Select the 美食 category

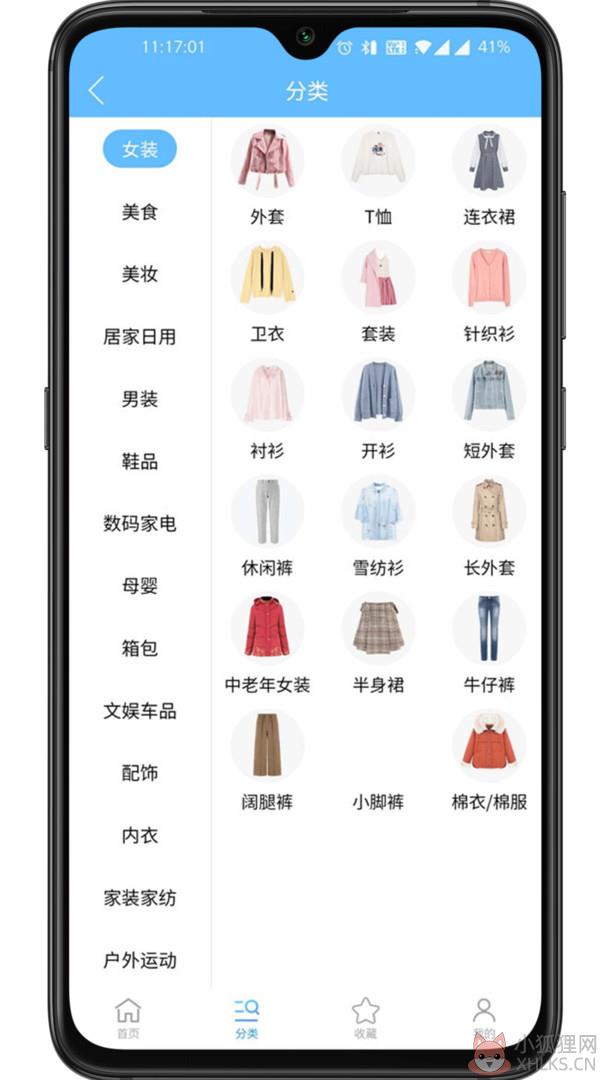[140, 211]
